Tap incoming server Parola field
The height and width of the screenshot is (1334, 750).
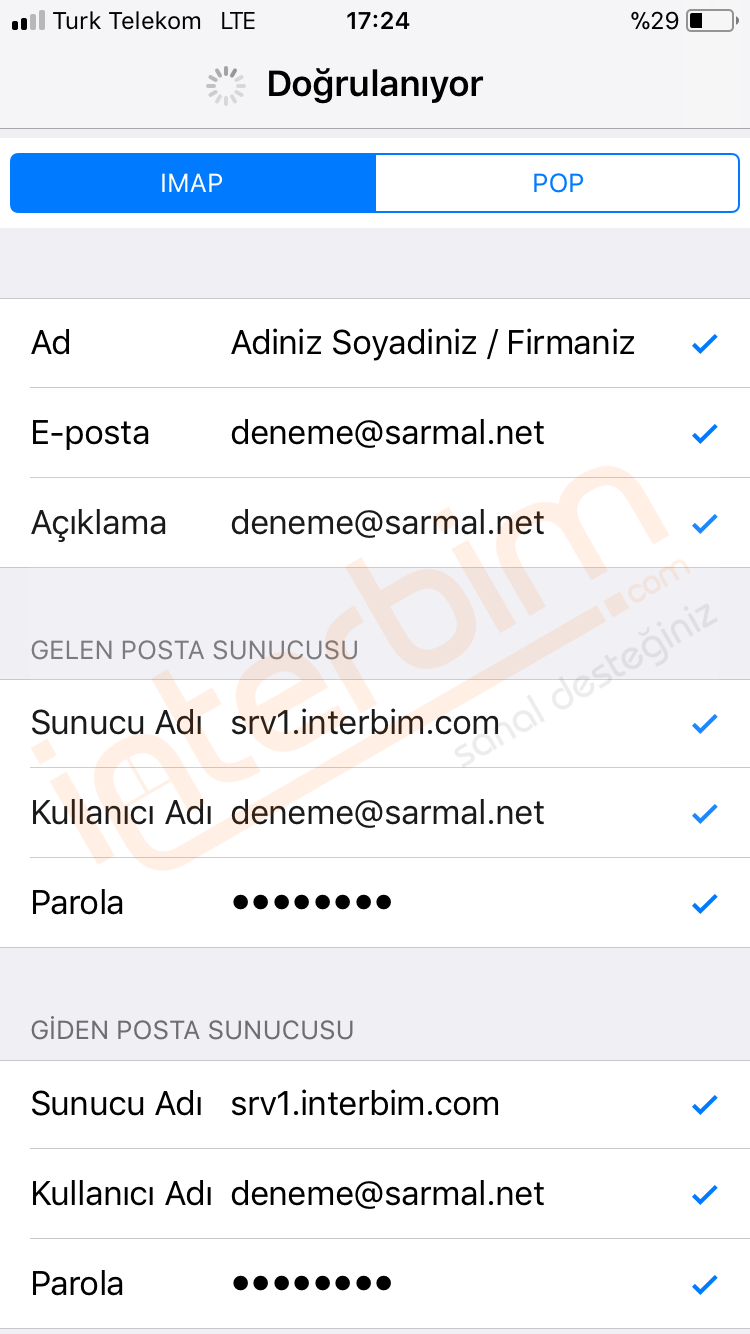tap(375, 903)
